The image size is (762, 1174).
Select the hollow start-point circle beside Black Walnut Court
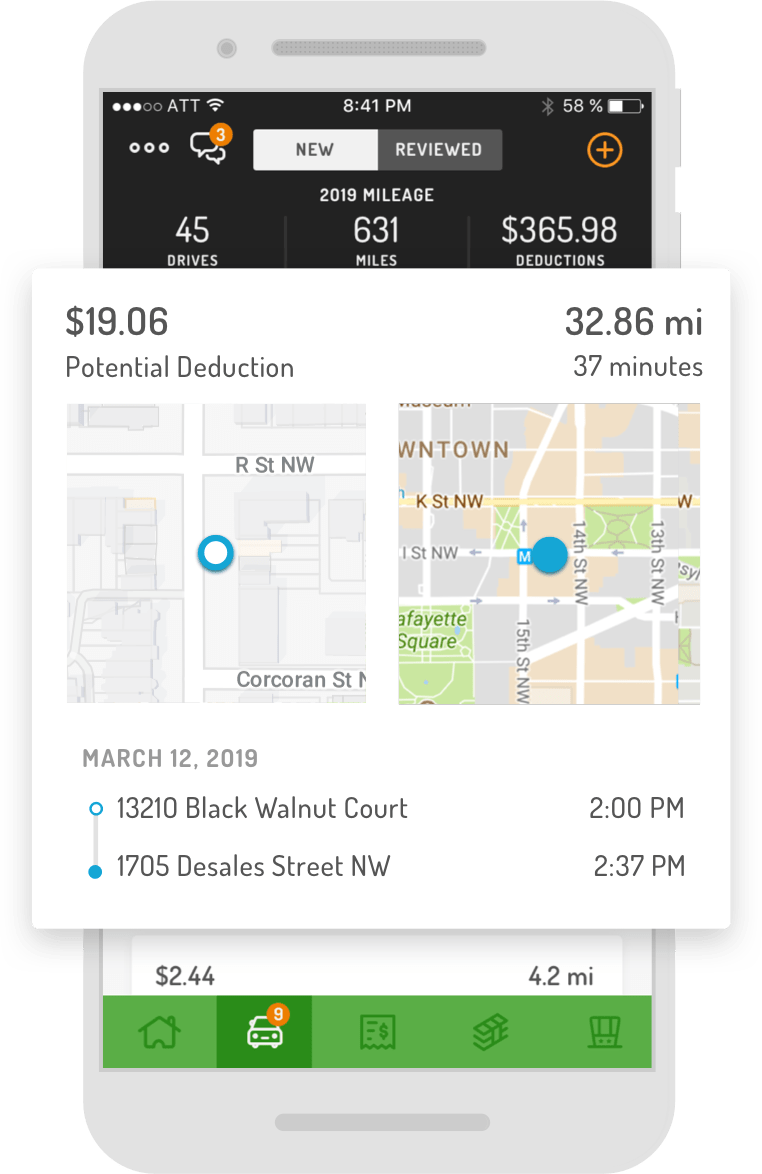point(97,806)
